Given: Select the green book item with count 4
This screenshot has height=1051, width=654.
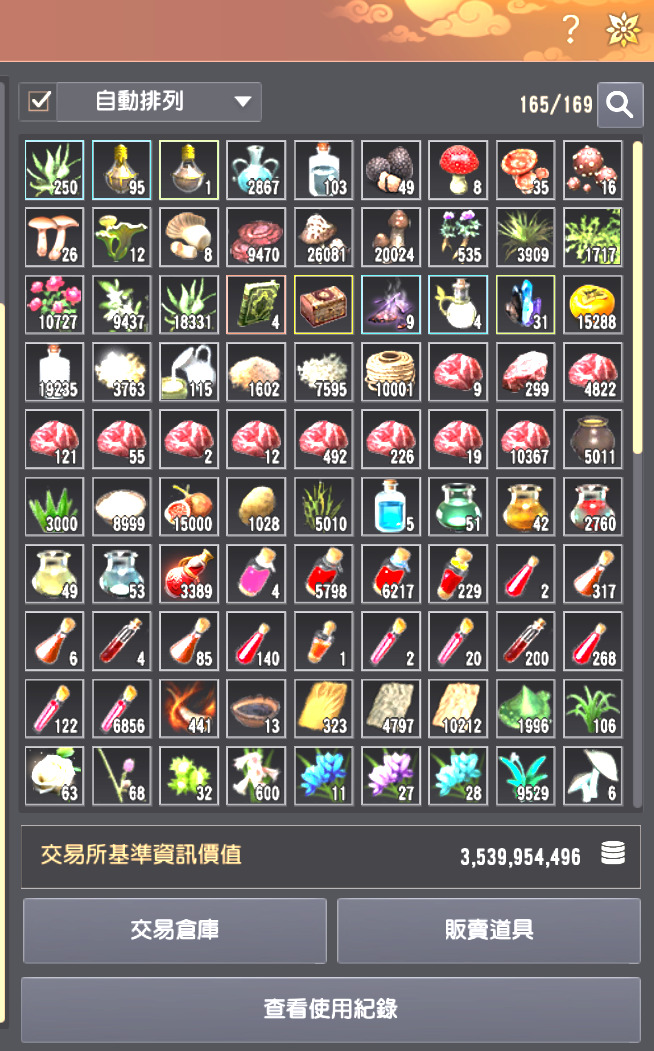Looking at the screenshot, I should (256, 304).
